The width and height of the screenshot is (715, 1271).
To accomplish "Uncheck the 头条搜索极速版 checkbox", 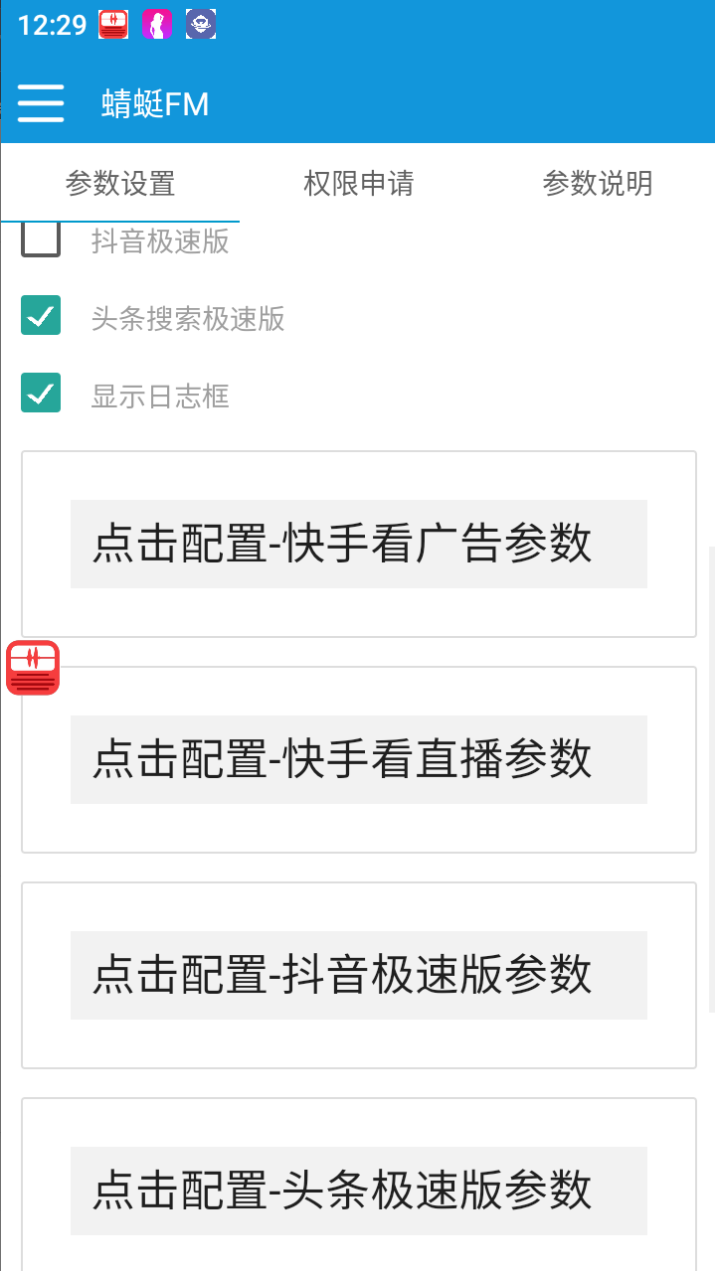I will 41,316.
